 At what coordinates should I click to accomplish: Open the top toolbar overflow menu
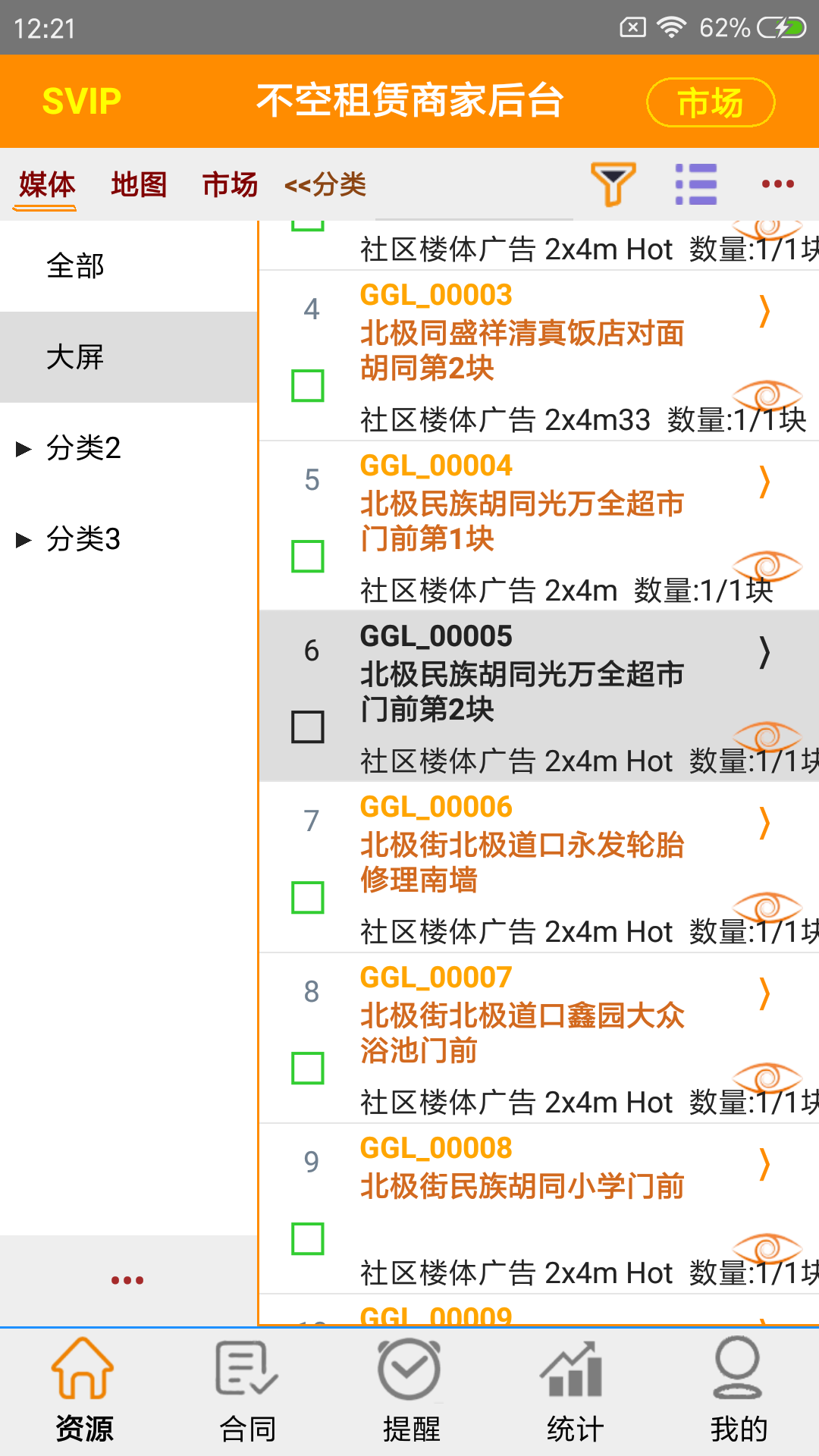(777, 184)
